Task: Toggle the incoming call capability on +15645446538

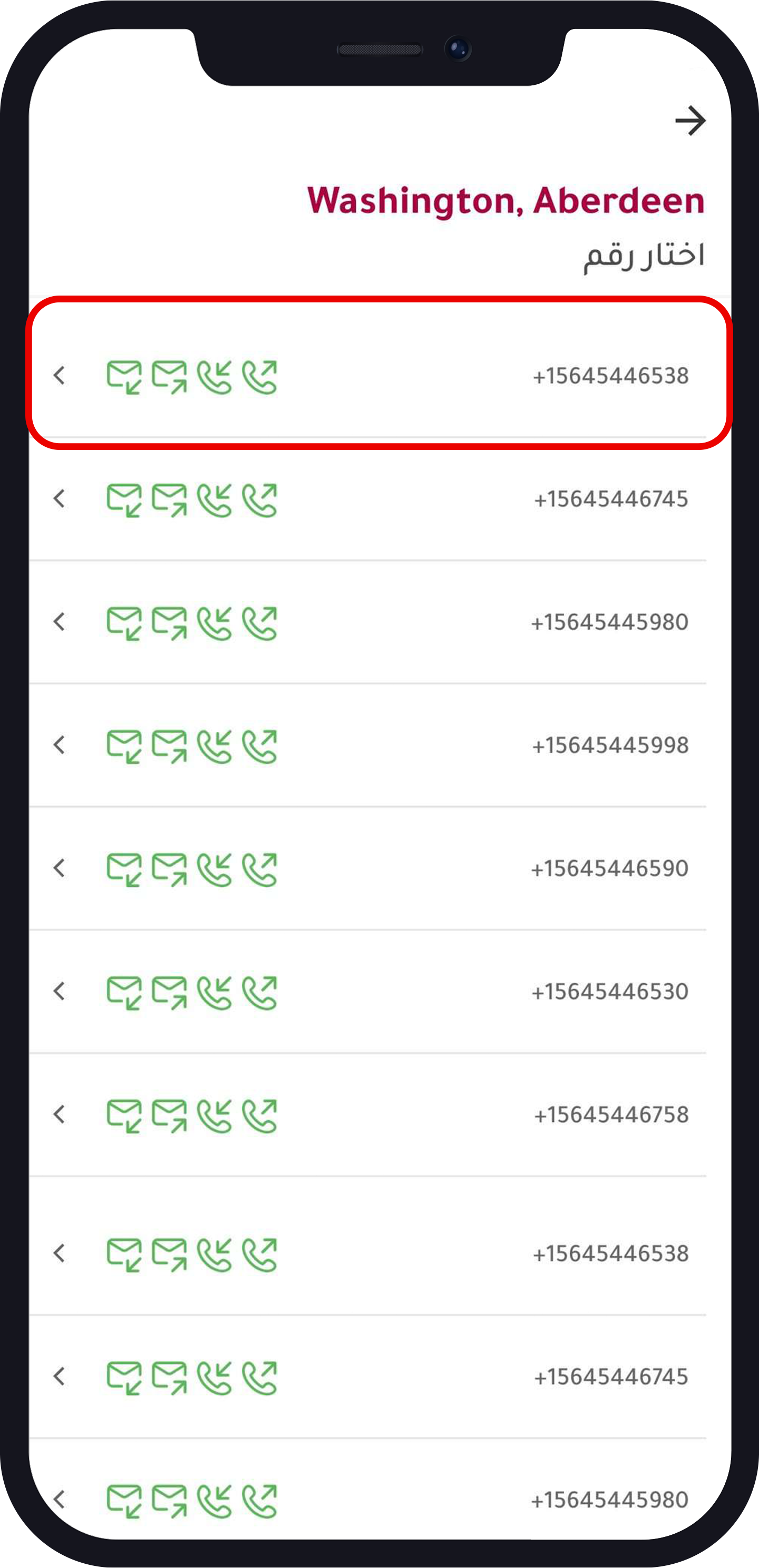Action: pyautogui.click(x=215, y=377)
